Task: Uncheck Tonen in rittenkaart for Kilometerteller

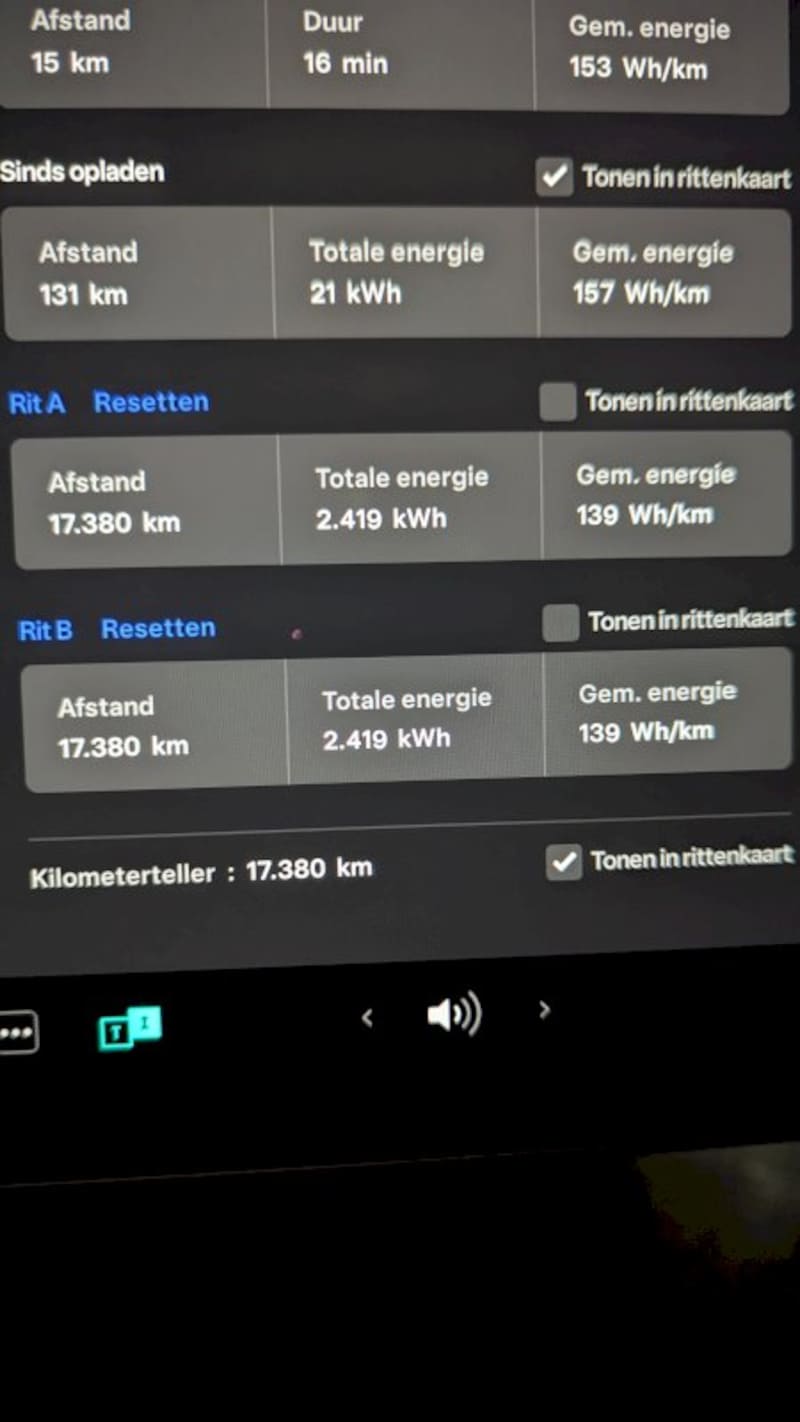Action: [564, 862]
